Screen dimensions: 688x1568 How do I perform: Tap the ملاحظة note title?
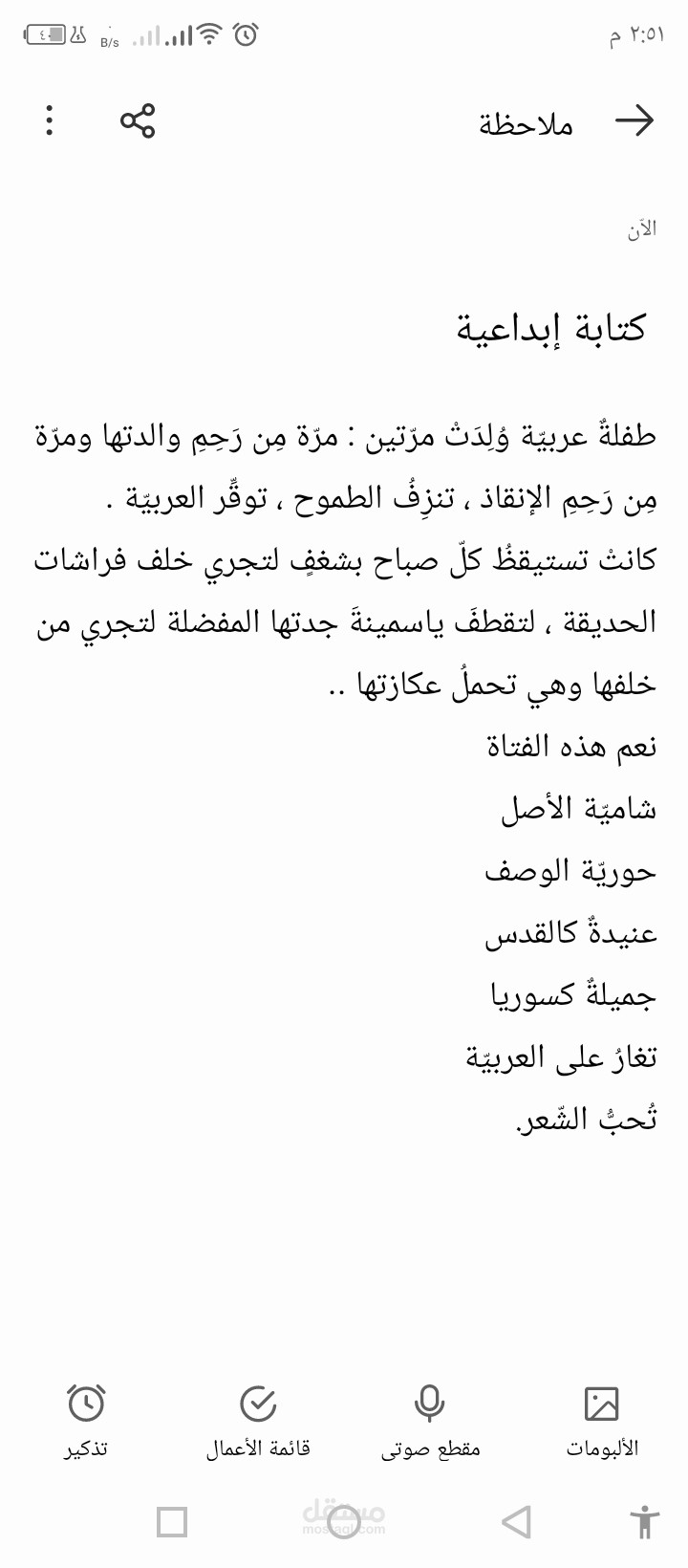pyautogui.click(x=524, y=123)
